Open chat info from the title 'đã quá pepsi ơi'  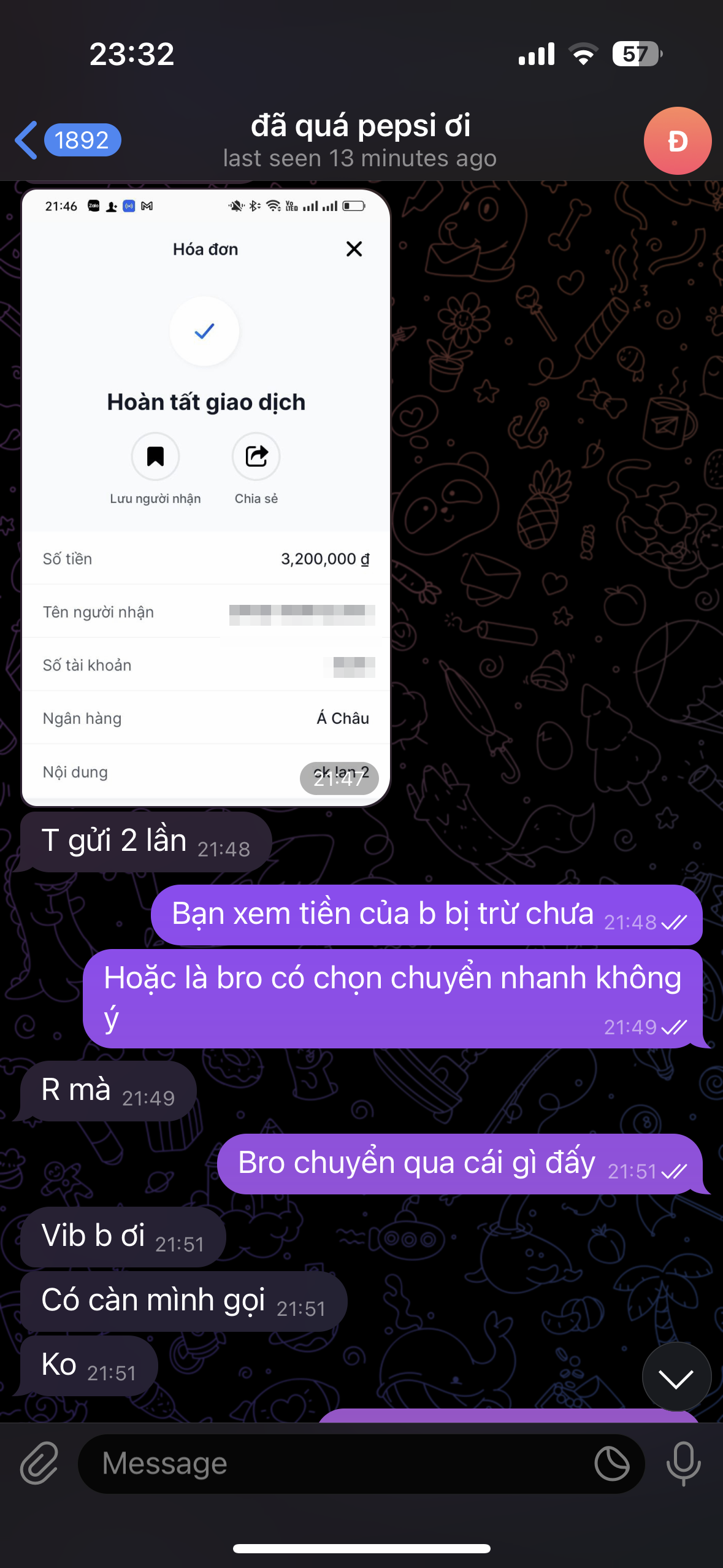point(361,126)
